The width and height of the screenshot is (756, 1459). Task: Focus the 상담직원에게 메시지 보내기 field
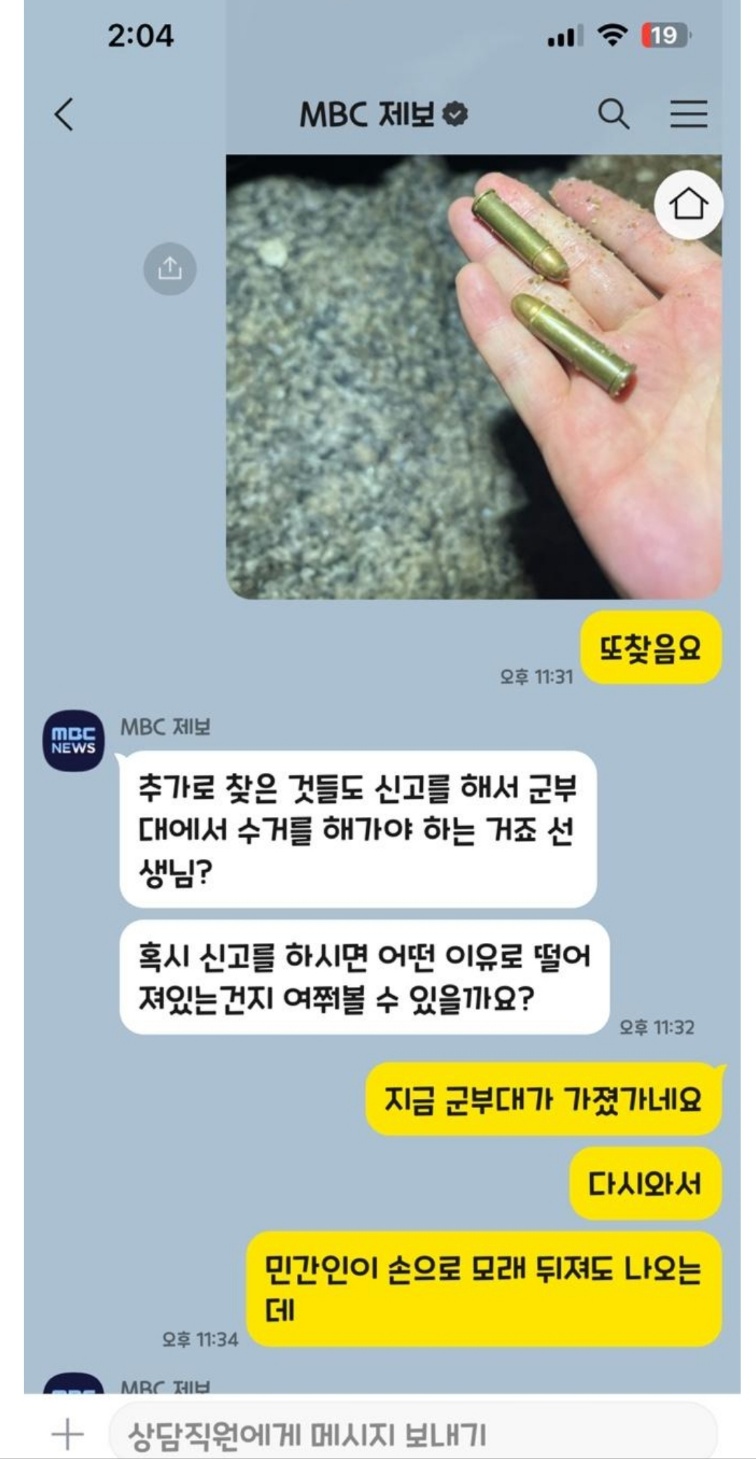click(x=410, y=1436)
